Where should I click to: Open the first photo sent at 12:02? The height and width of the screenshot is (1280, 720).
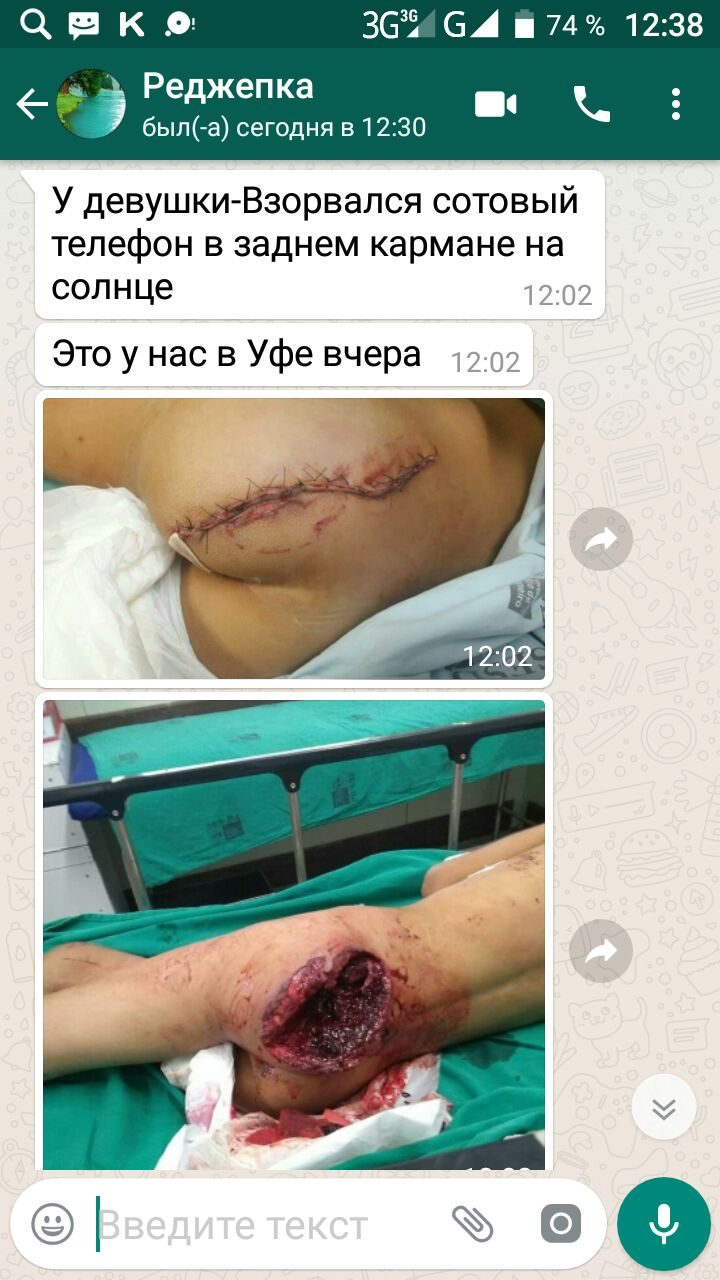[x=294, y=538]
